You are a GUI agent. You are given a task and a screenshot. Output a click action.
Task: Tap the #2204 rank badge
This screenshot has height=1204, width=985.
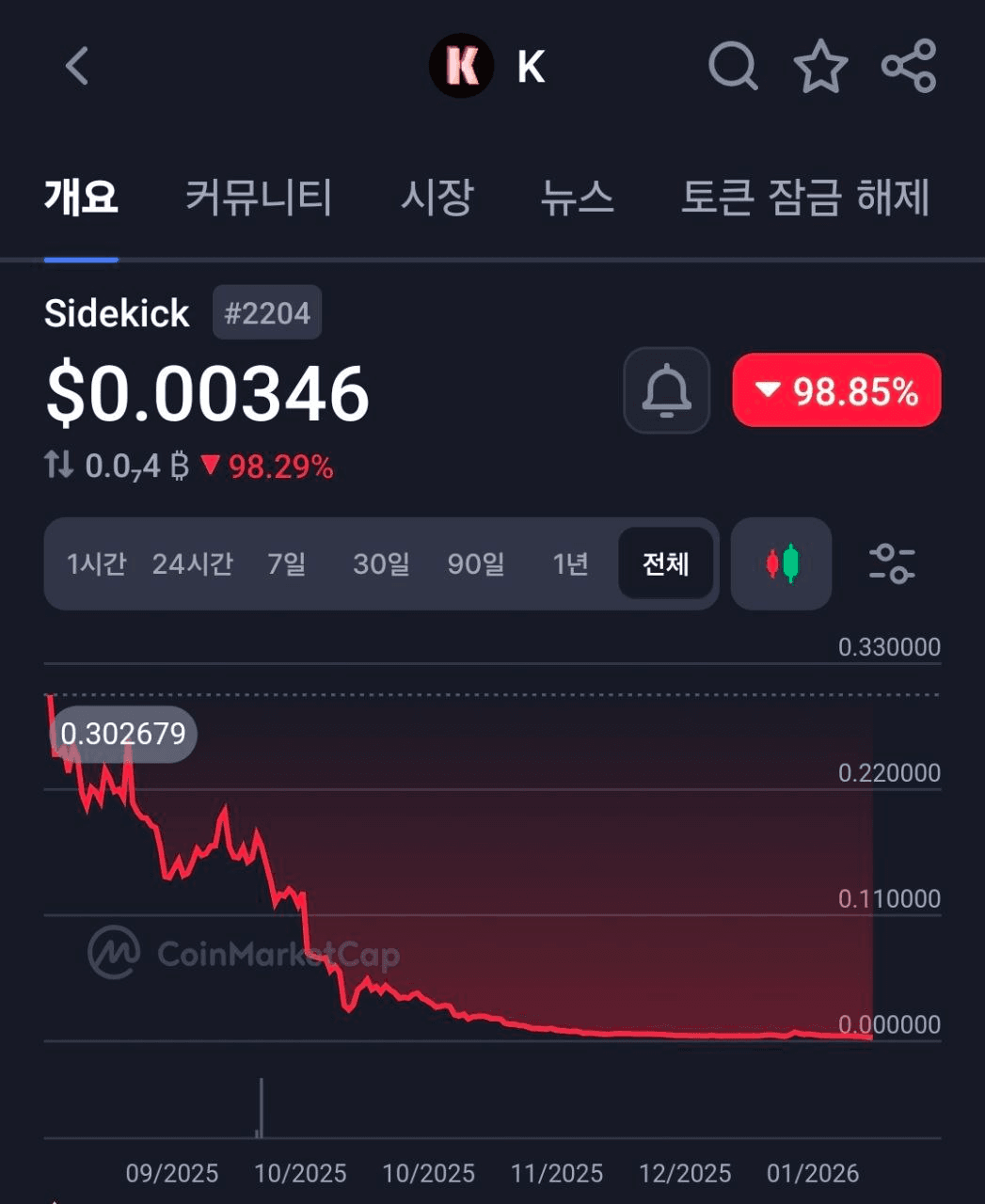(266, 312)
